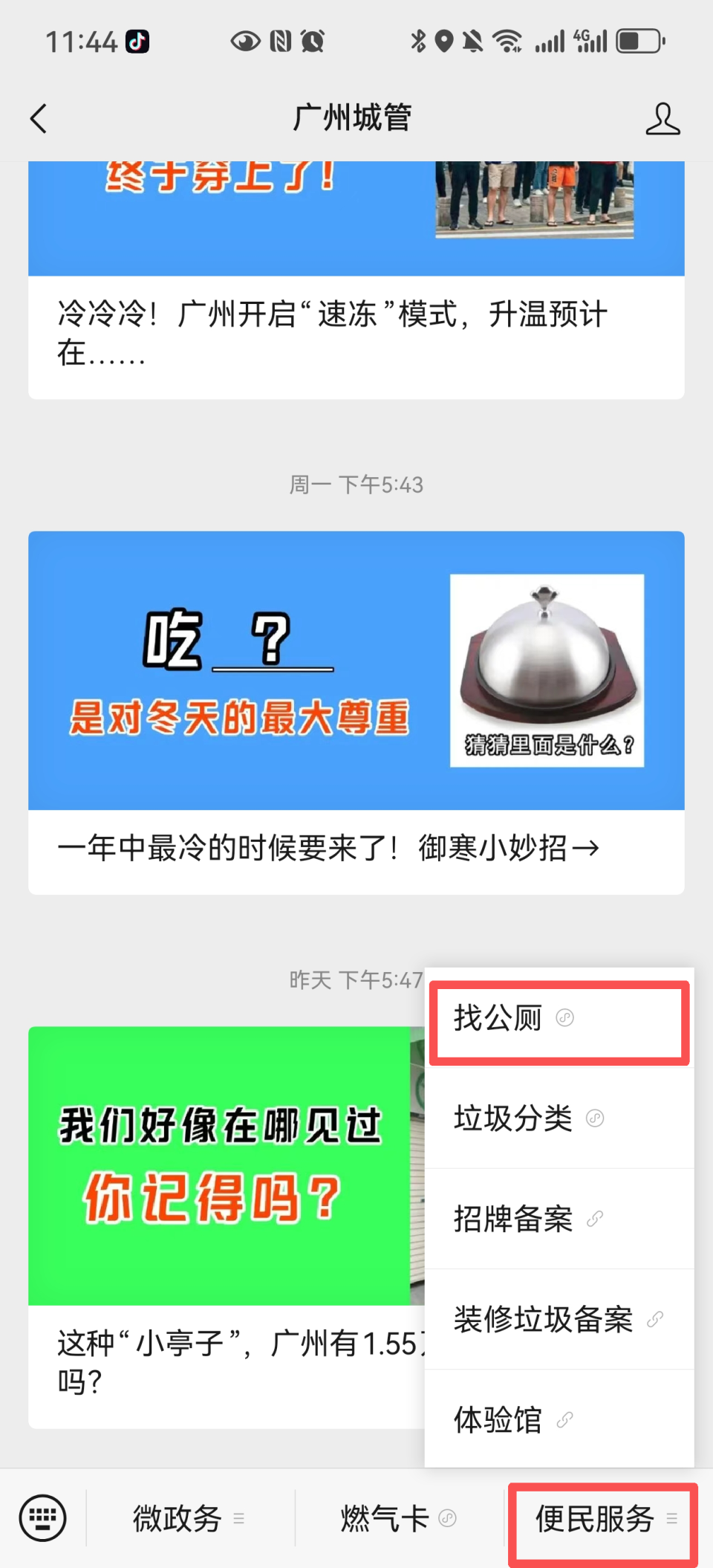The width and height of the screenshot is (713, 1568).
Task: Click the link icon beside 垃圾分类
Action: (x=593, y=1118)
